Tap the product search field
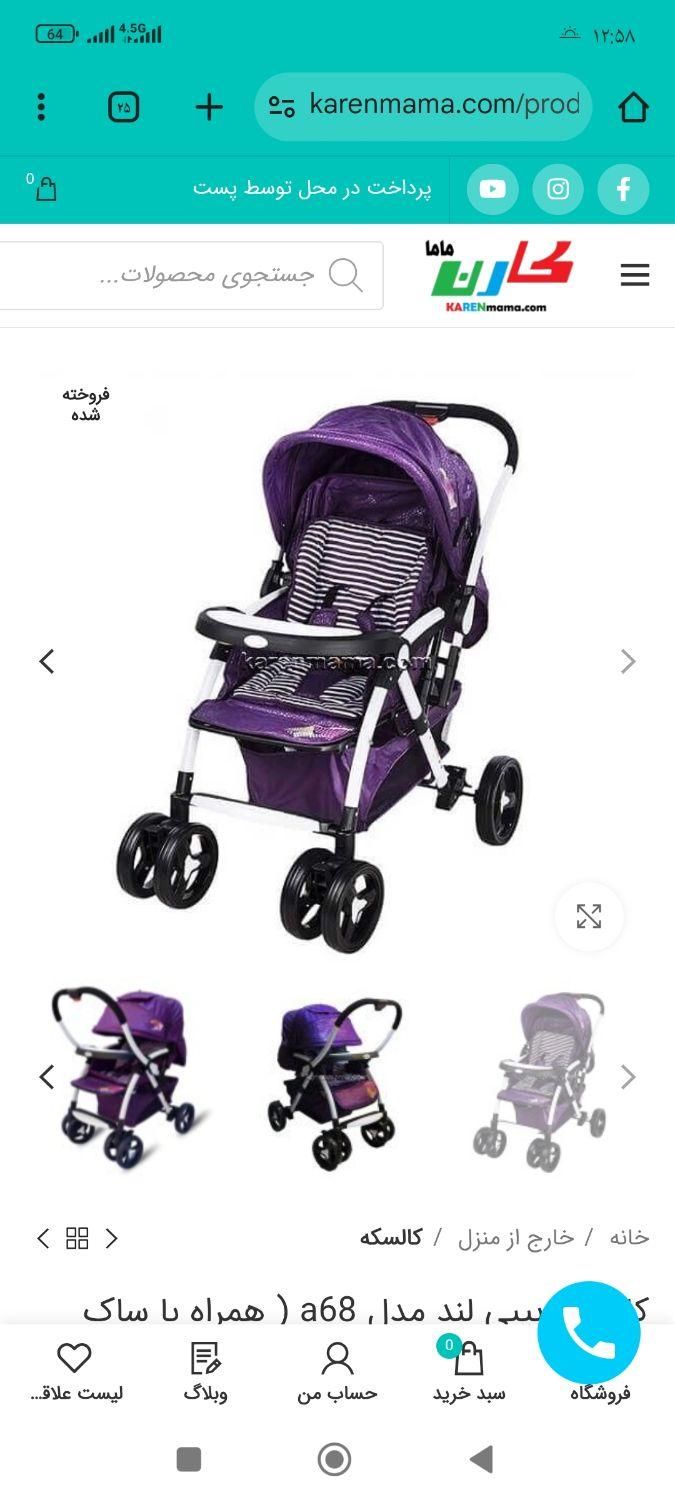Image resolution: width=675 pixels, height=1500 pixels. point(200,275)
